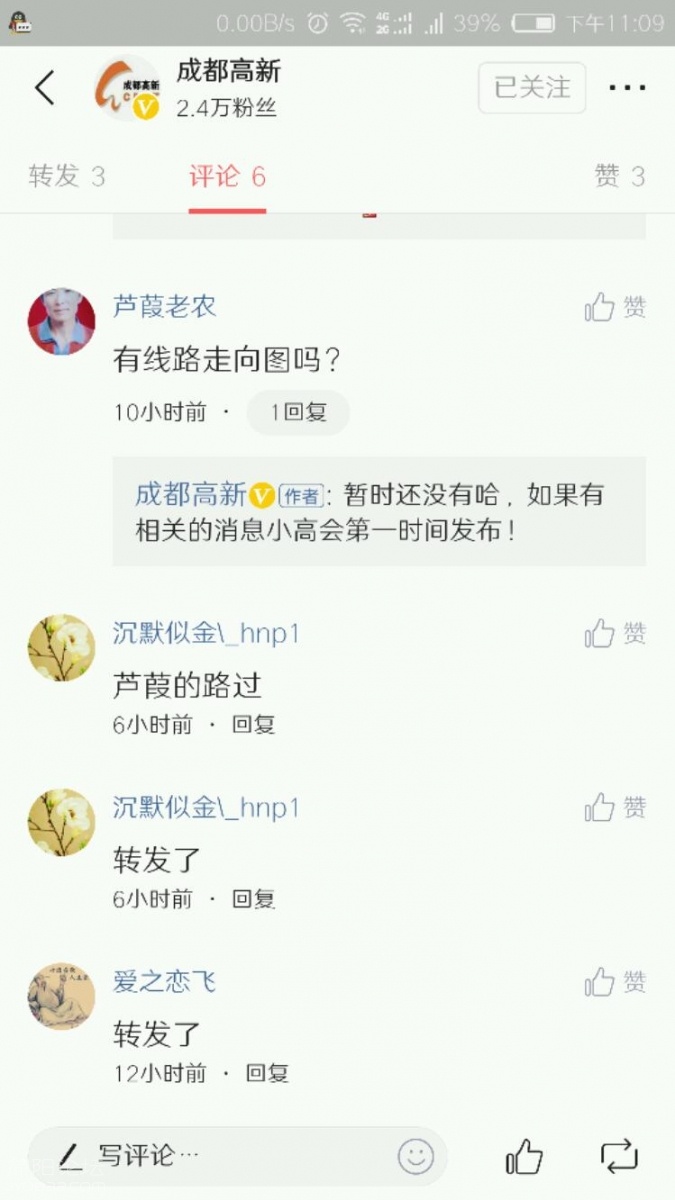Image resolution: width=675 pixels, height=1200 pixels.
Task: Repost using the bottom retweet icon
Action: [x=619, y=1157]
